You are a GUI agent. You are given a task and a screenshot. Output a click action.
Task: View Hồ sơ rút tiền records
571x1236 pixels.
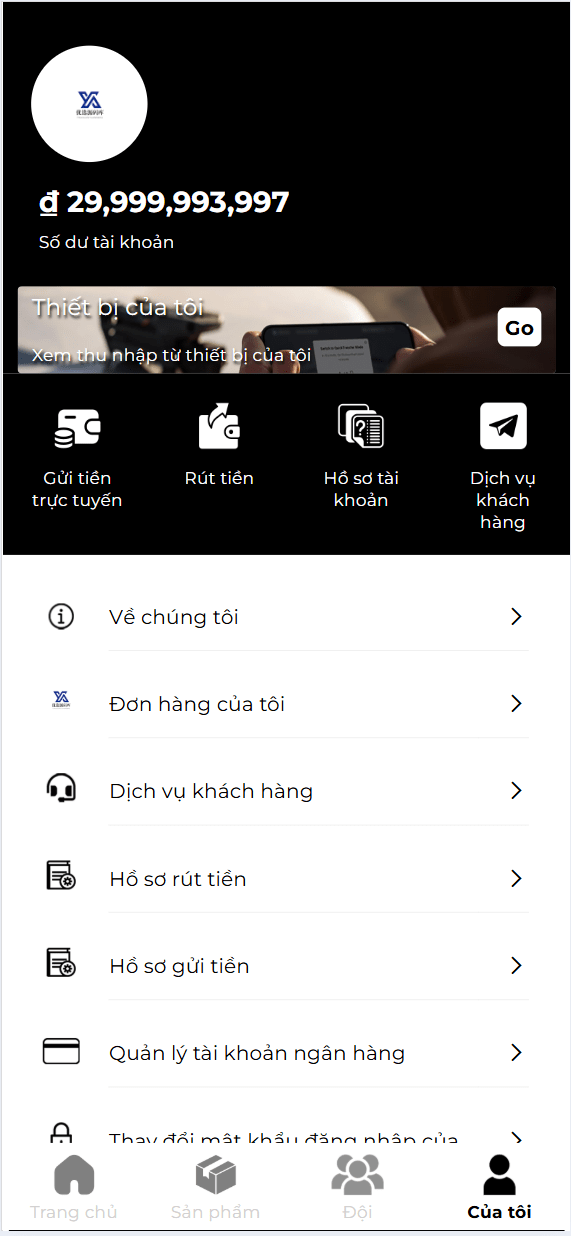[286, 879]
